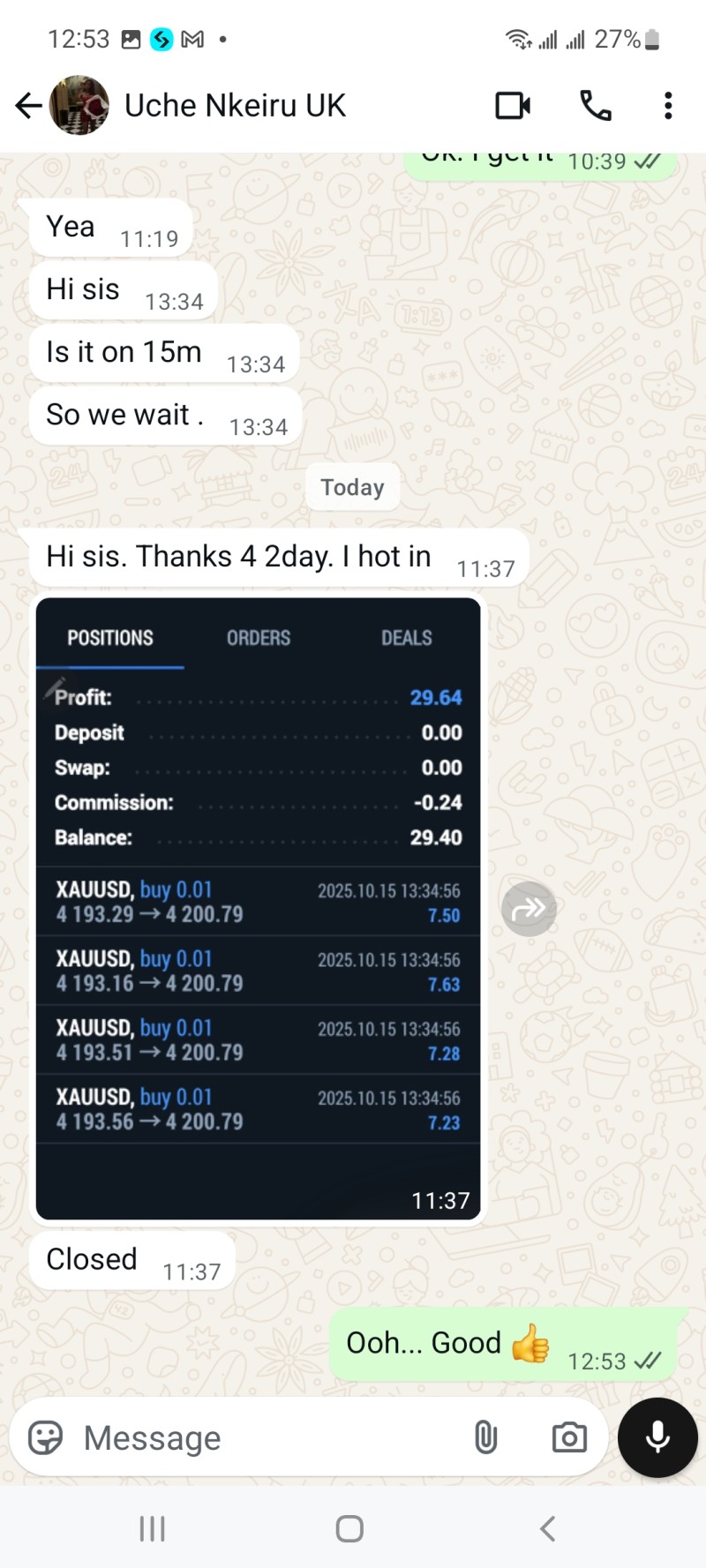Open Uche Nkeiru UK's contact info
Viewport: 706px width, 1568px height.
tap(235, 106)
